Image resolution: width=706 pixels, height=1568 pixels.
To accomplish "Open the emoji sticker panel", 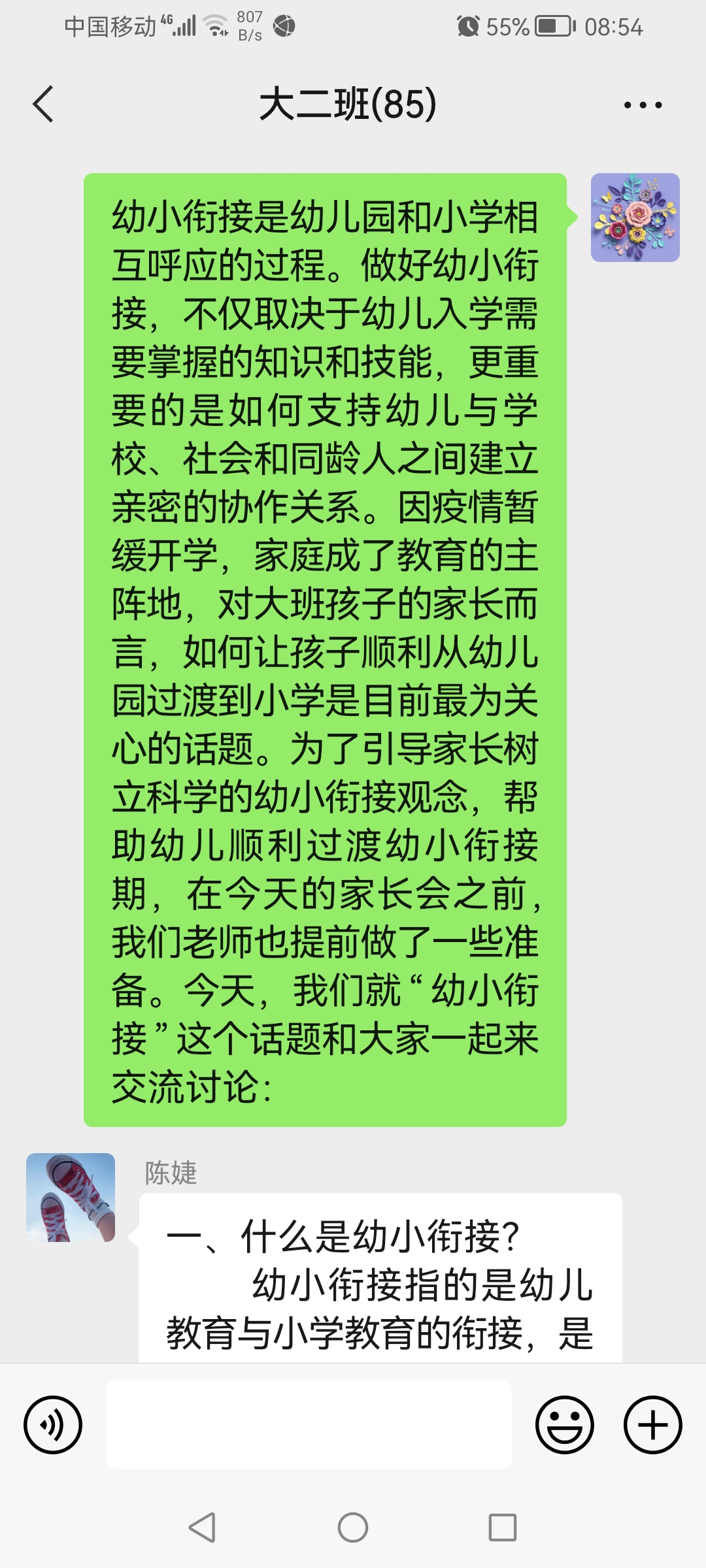I will coord(564,1425).
